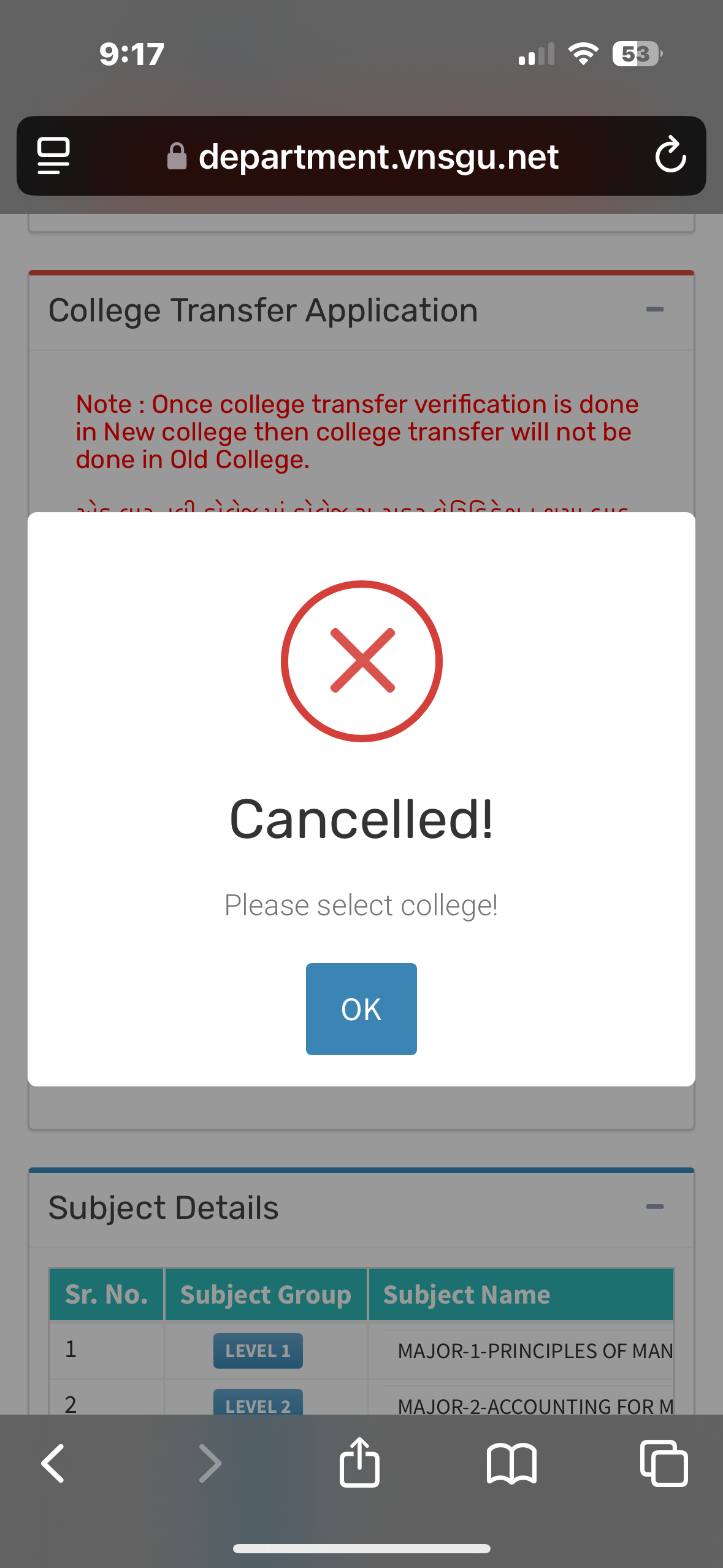Dismiss the Cancelled dialog with OK

coord(361,1009)
